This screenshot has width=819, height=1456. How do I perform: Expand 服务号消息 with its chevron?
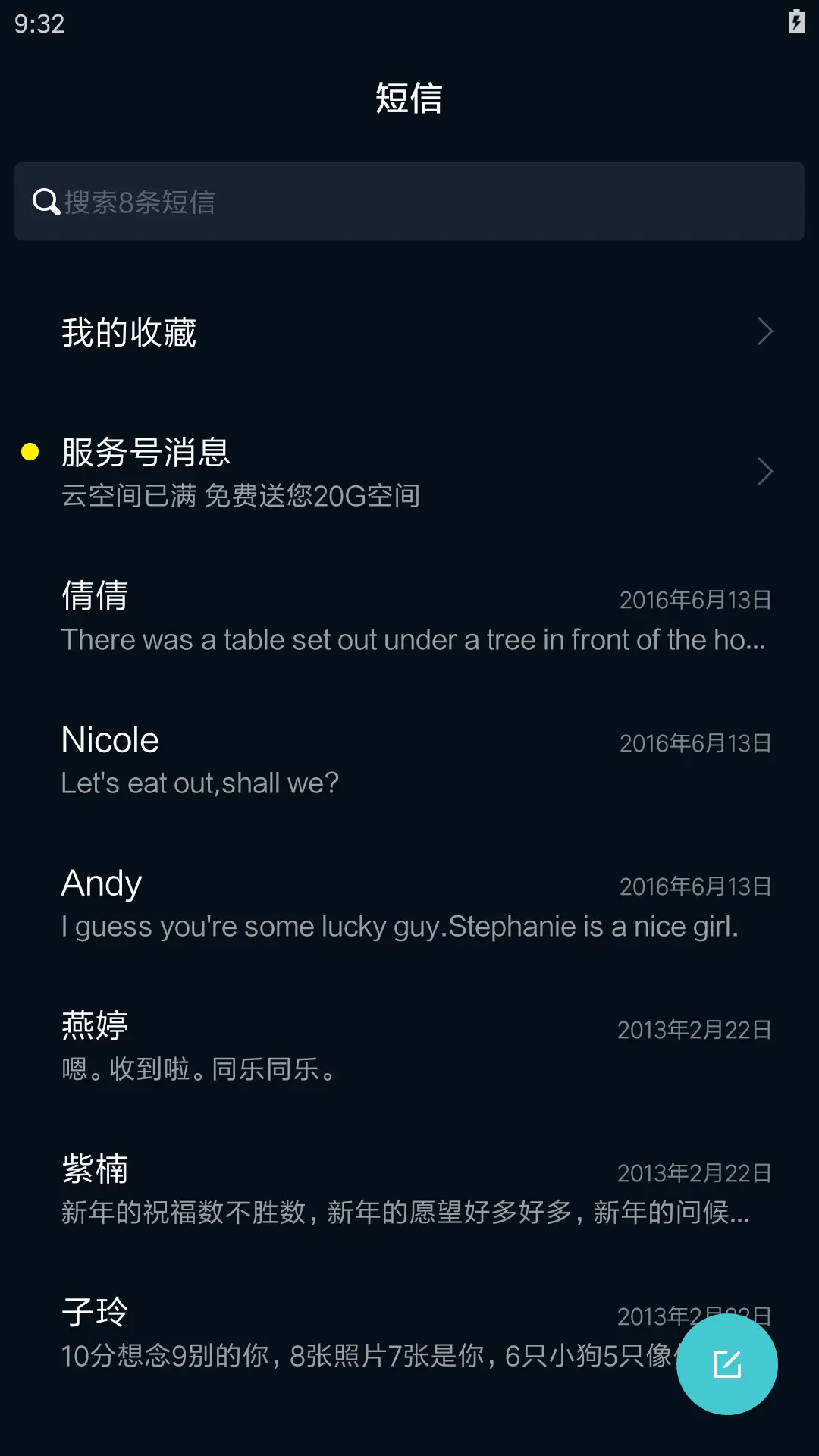(764, 472)
